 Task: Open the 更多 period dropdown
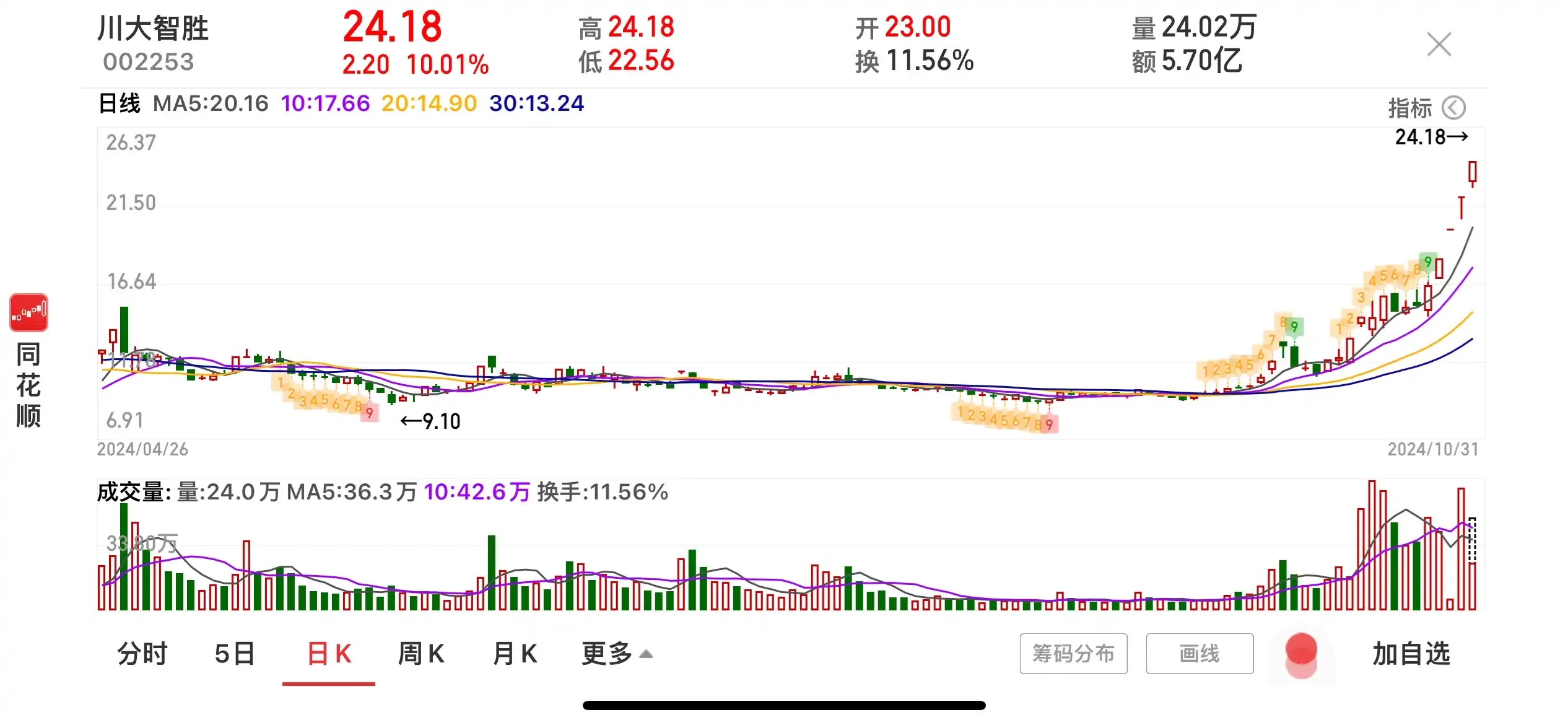[x=617, y=654]
